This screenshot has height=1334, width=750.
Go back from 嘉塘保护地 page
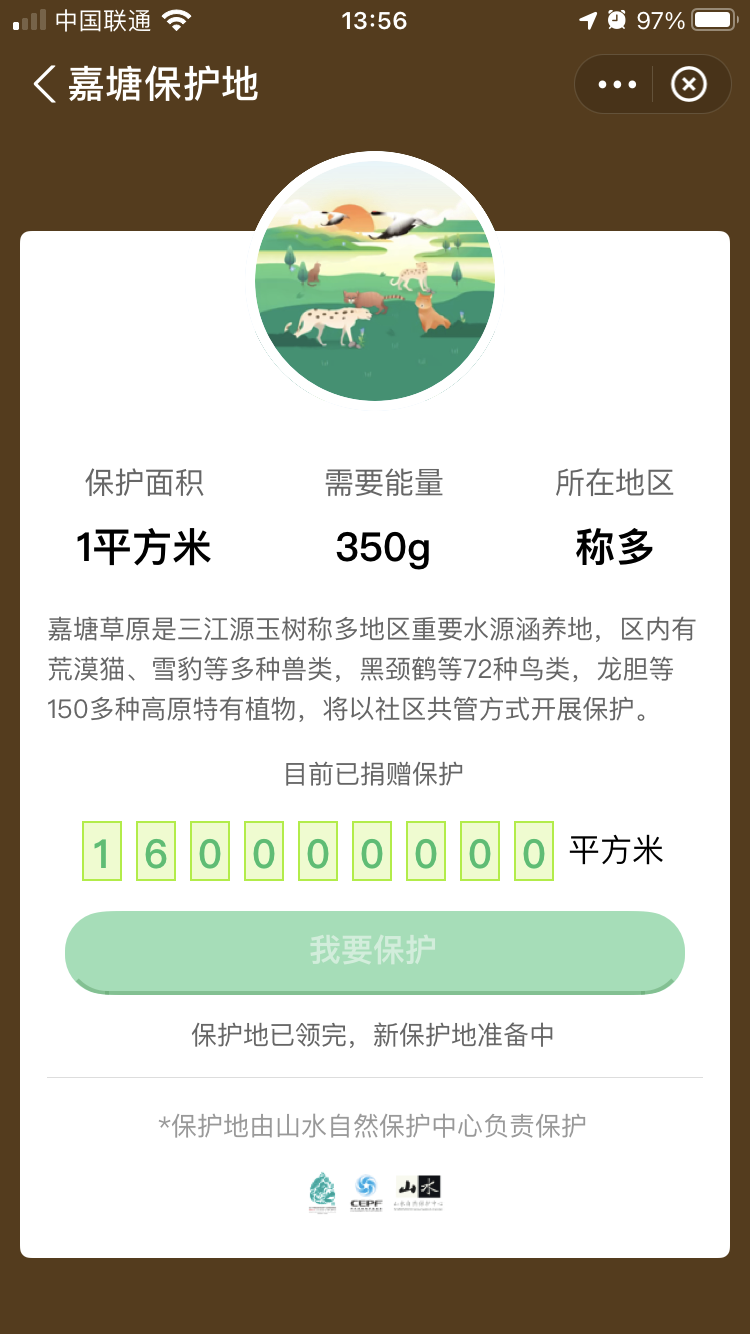[45, 85]
